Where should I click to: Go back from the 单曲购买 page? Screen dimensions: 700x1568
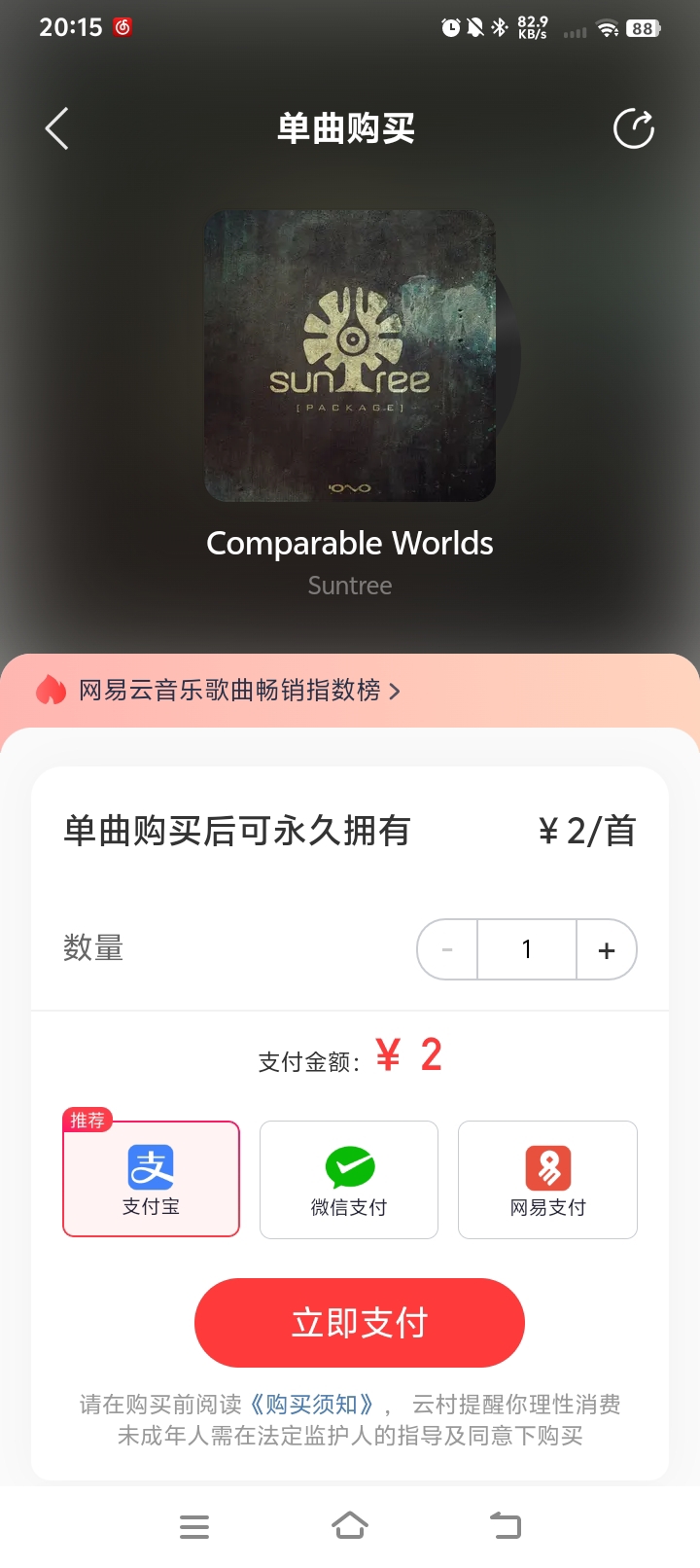[x=57, y=129]
